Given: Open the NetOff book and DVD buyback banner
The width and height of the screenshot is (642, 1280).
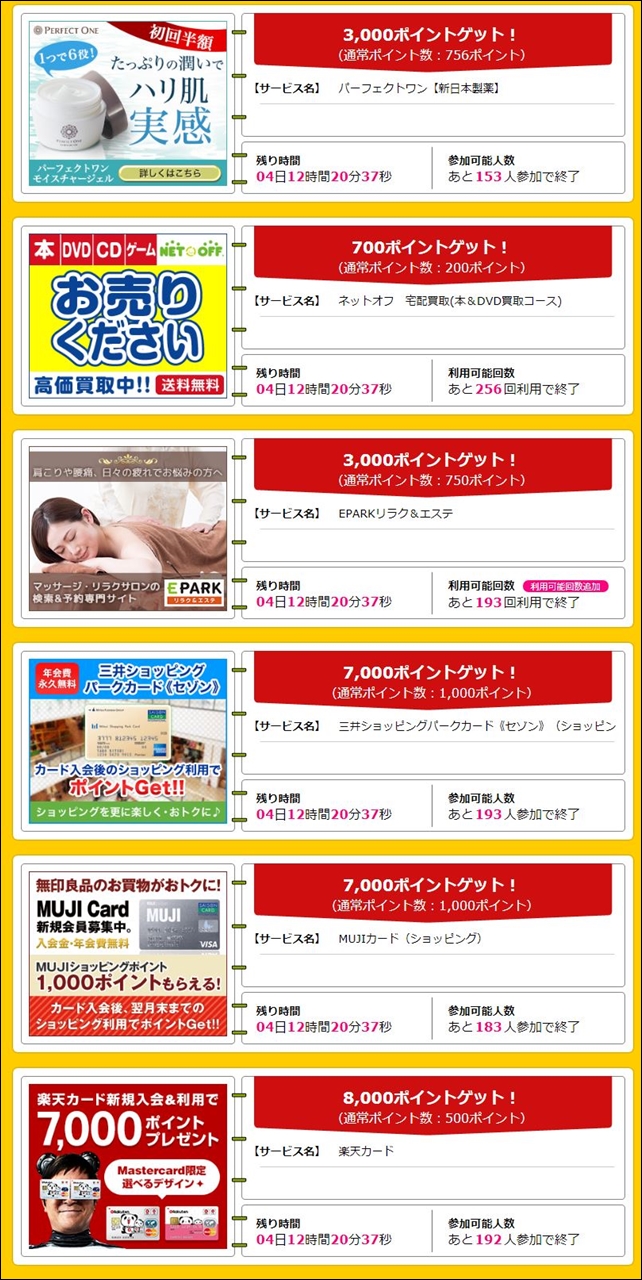Looking at the screenshot, I should 128,316.
